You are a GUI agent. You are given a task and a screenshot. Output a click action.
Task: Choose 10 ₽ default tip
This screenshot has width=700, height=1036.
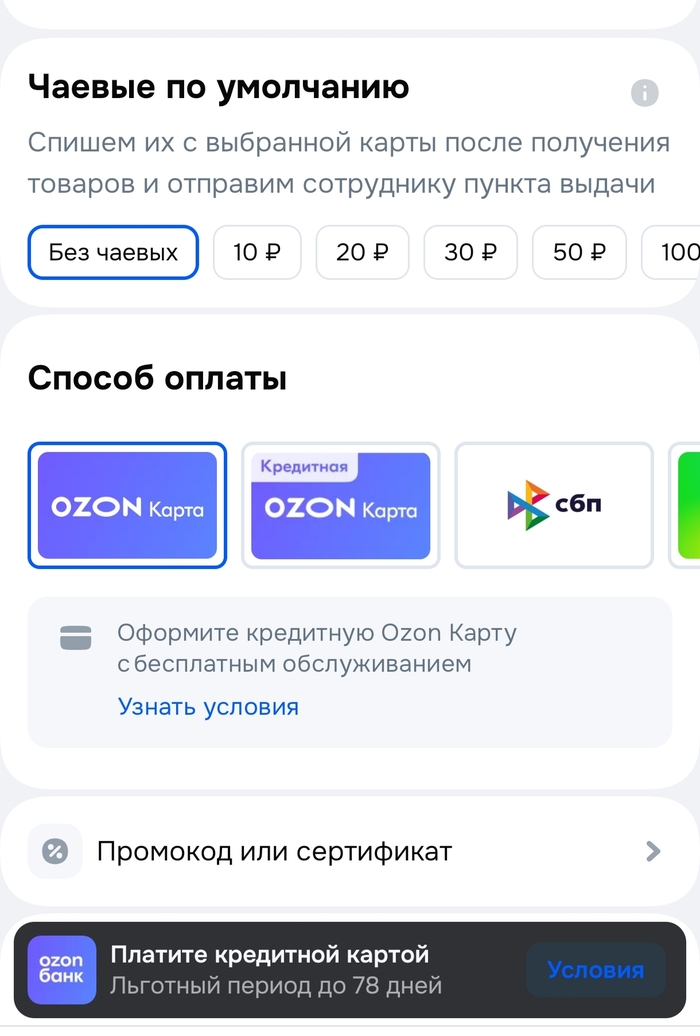pyautogui.click(x=257, y=253)
